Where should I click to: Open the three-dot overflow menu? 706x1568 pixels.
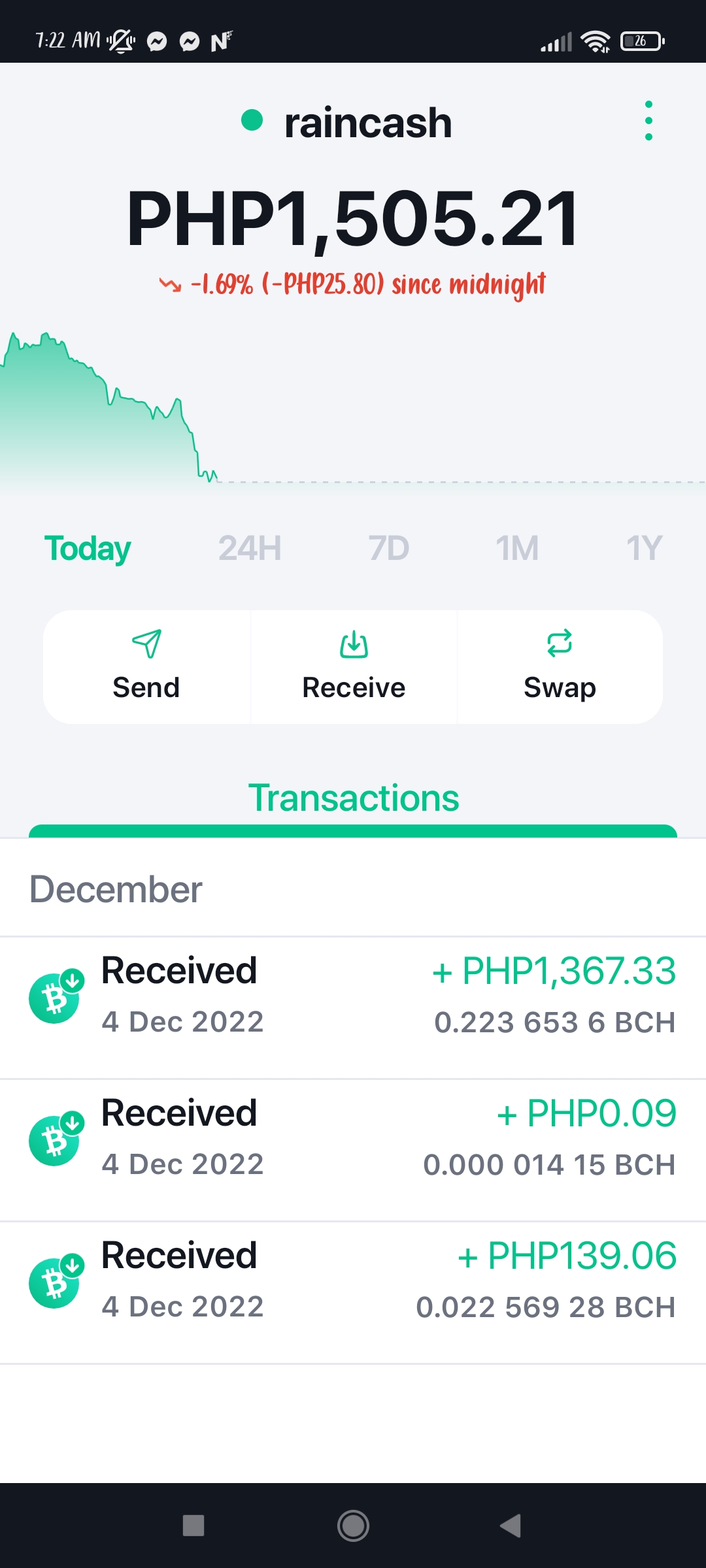pyautogui.click(x=648, y=120)
